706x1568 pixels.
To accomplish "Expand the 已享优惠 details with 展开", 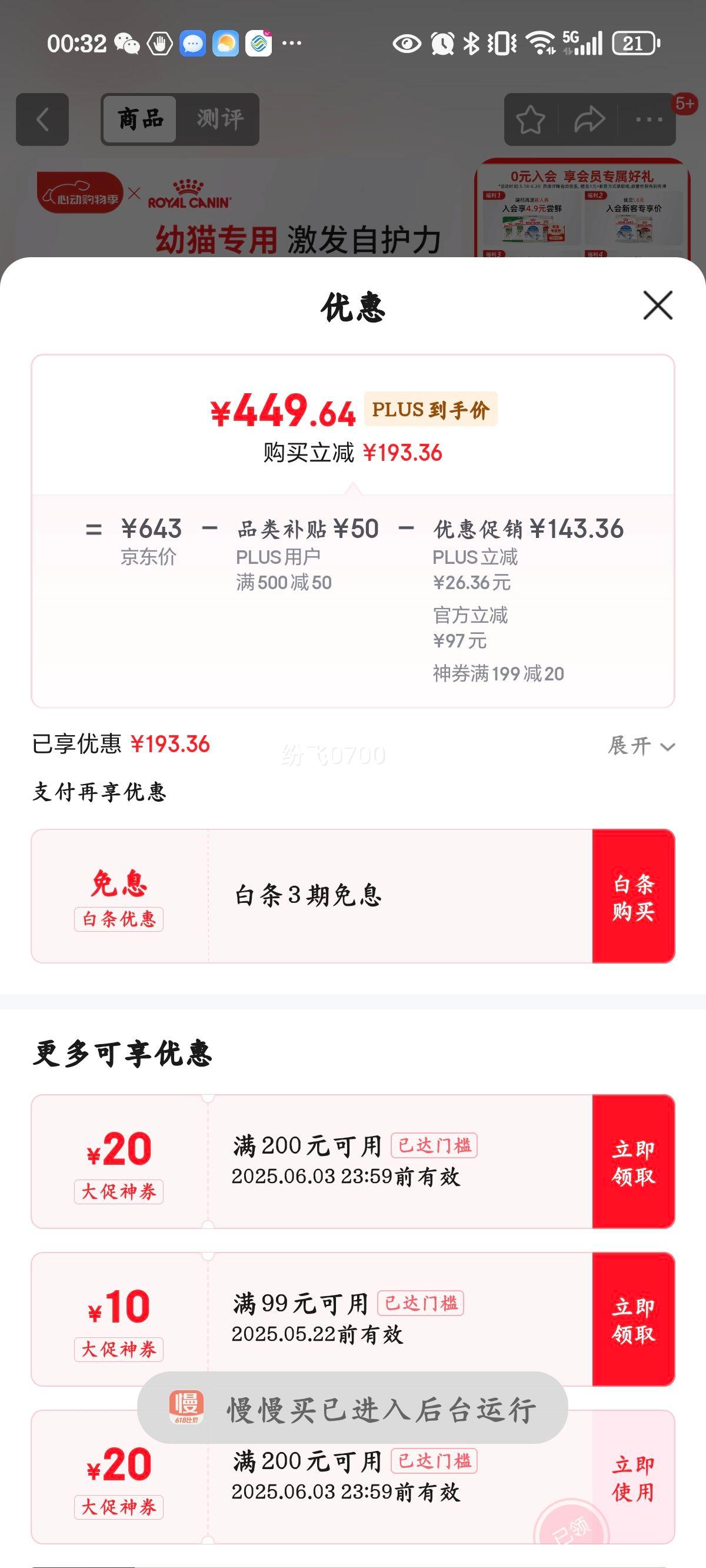I will pyautogui.click(x=641, y=746).
